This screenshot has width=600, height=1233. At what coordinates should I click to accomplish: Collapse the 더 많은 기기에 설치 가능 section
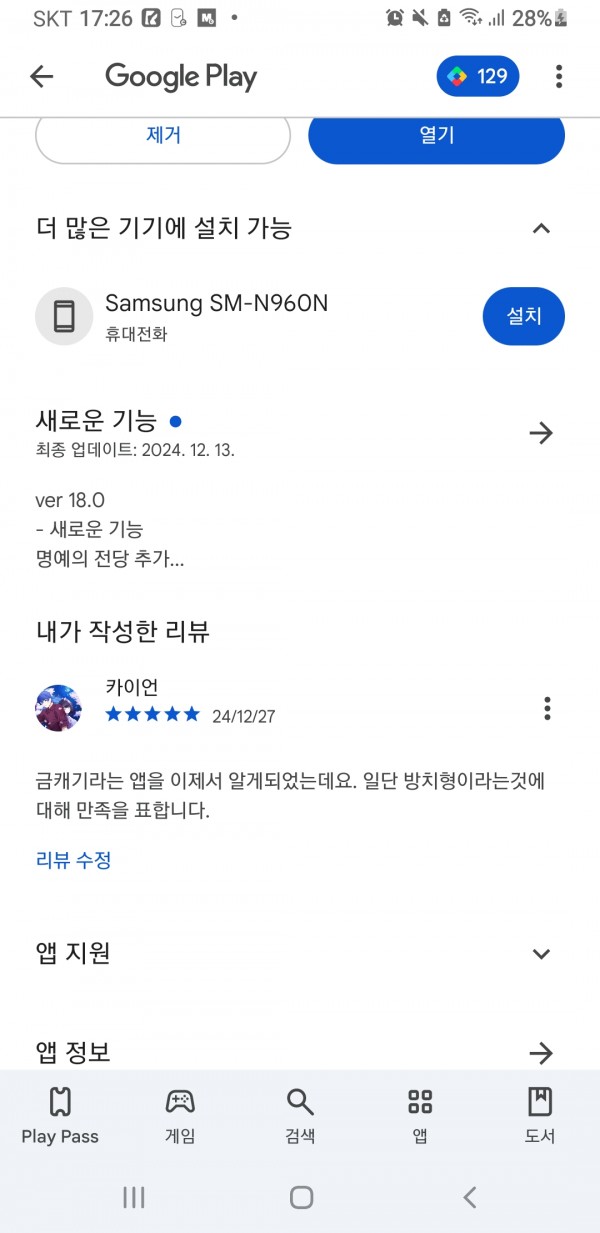[x=541, y=229]
